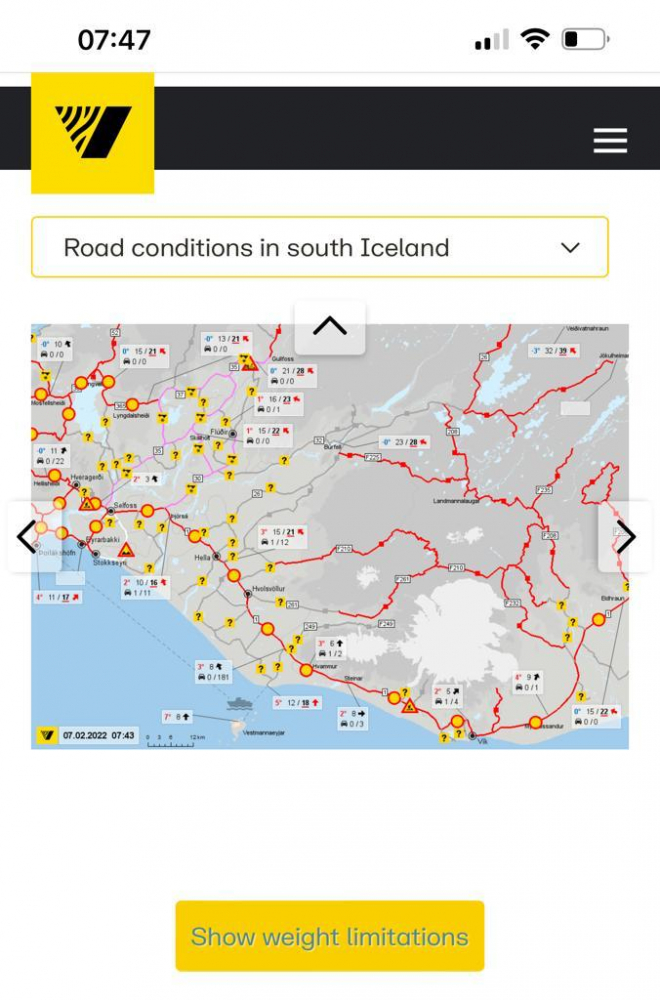Show weight limitations
The width and height of the screenshot is (660, 1000).
(330, 936)
